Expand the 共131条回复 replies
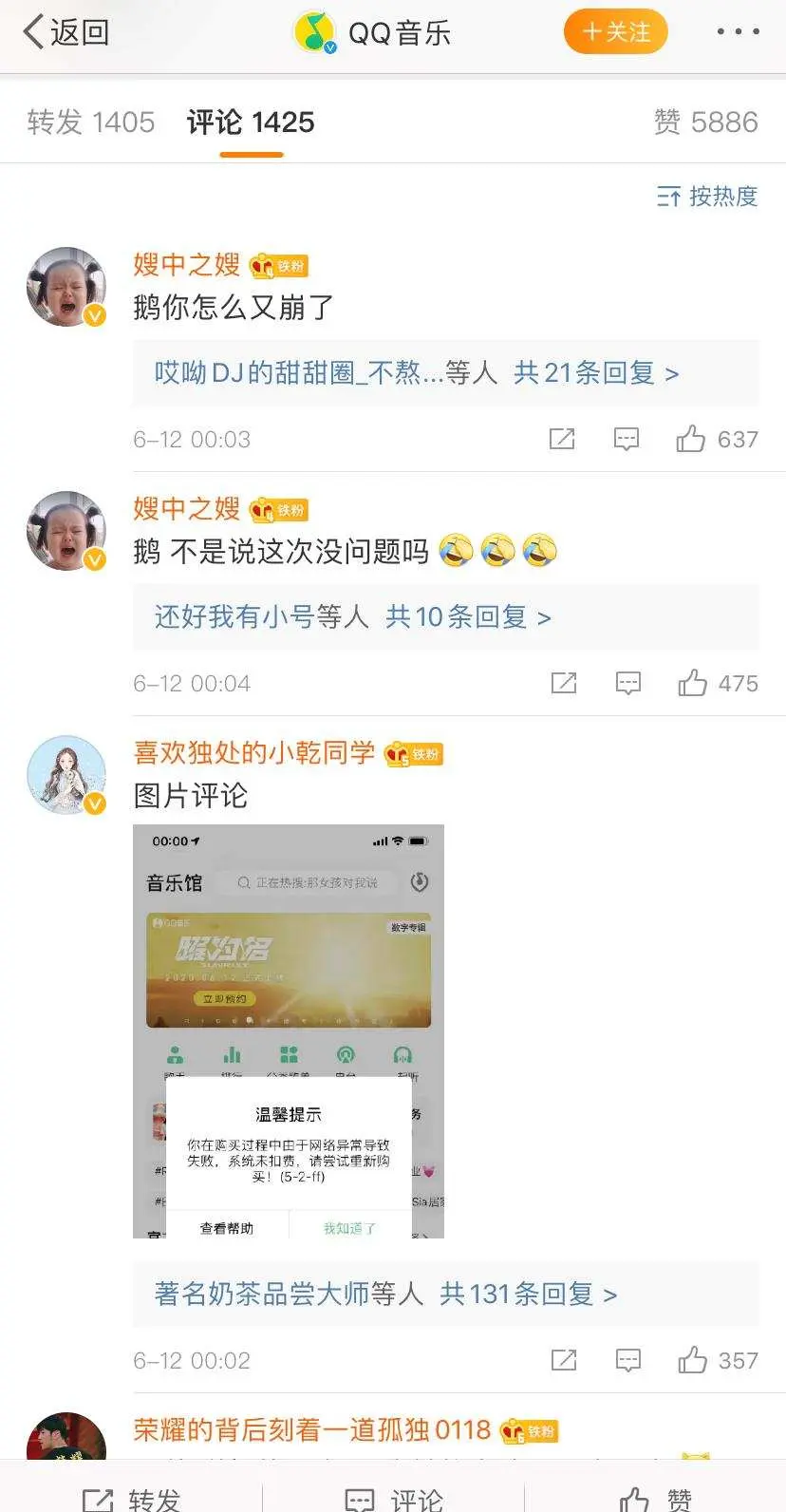786x1512 pixels. tap(528, 1294)
